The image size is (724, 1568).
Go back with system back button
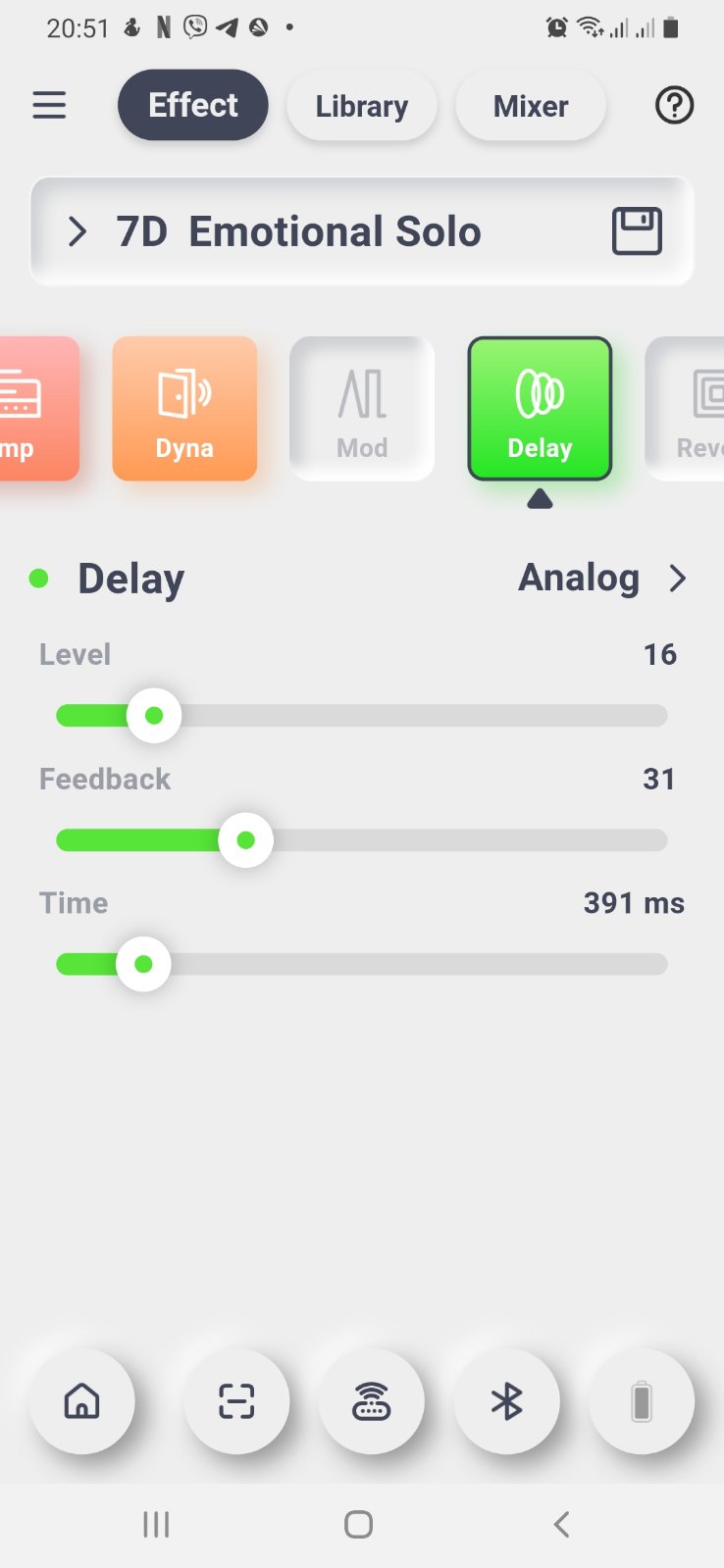point(561,1524)
